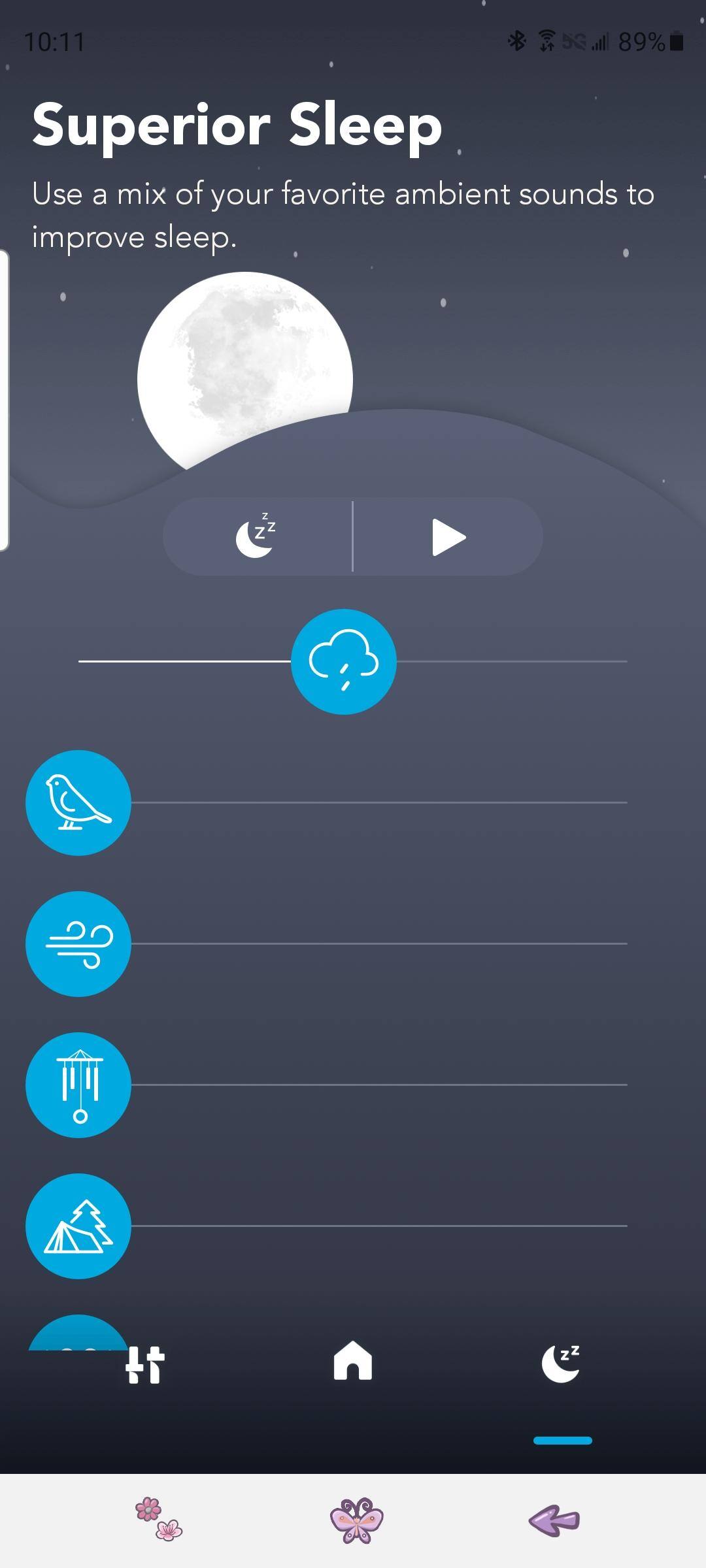
Task: Switch to the equalizer sliders tab
Action: [144, 1364]
